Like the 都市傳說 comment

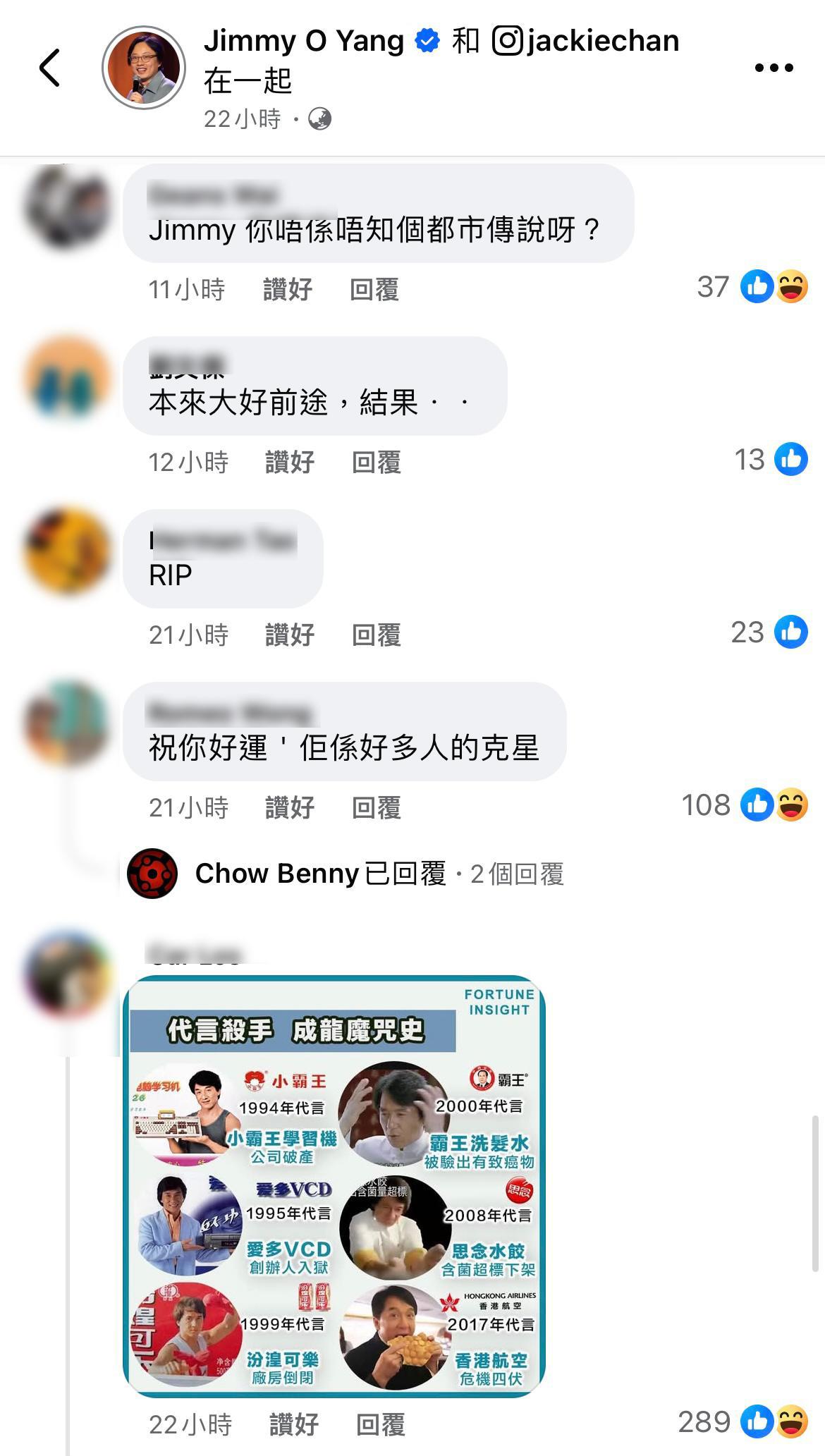288,289
